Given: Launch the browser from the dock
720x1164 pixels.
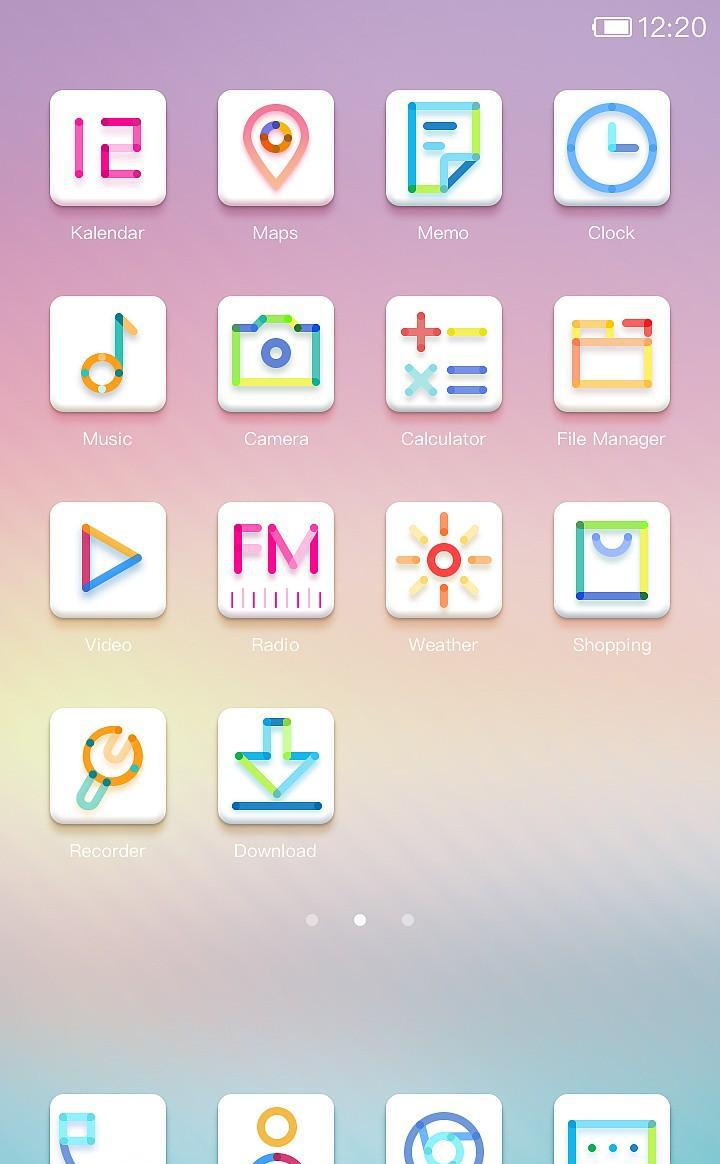Looking at the screenshot, I should (x=444, y=1129).
